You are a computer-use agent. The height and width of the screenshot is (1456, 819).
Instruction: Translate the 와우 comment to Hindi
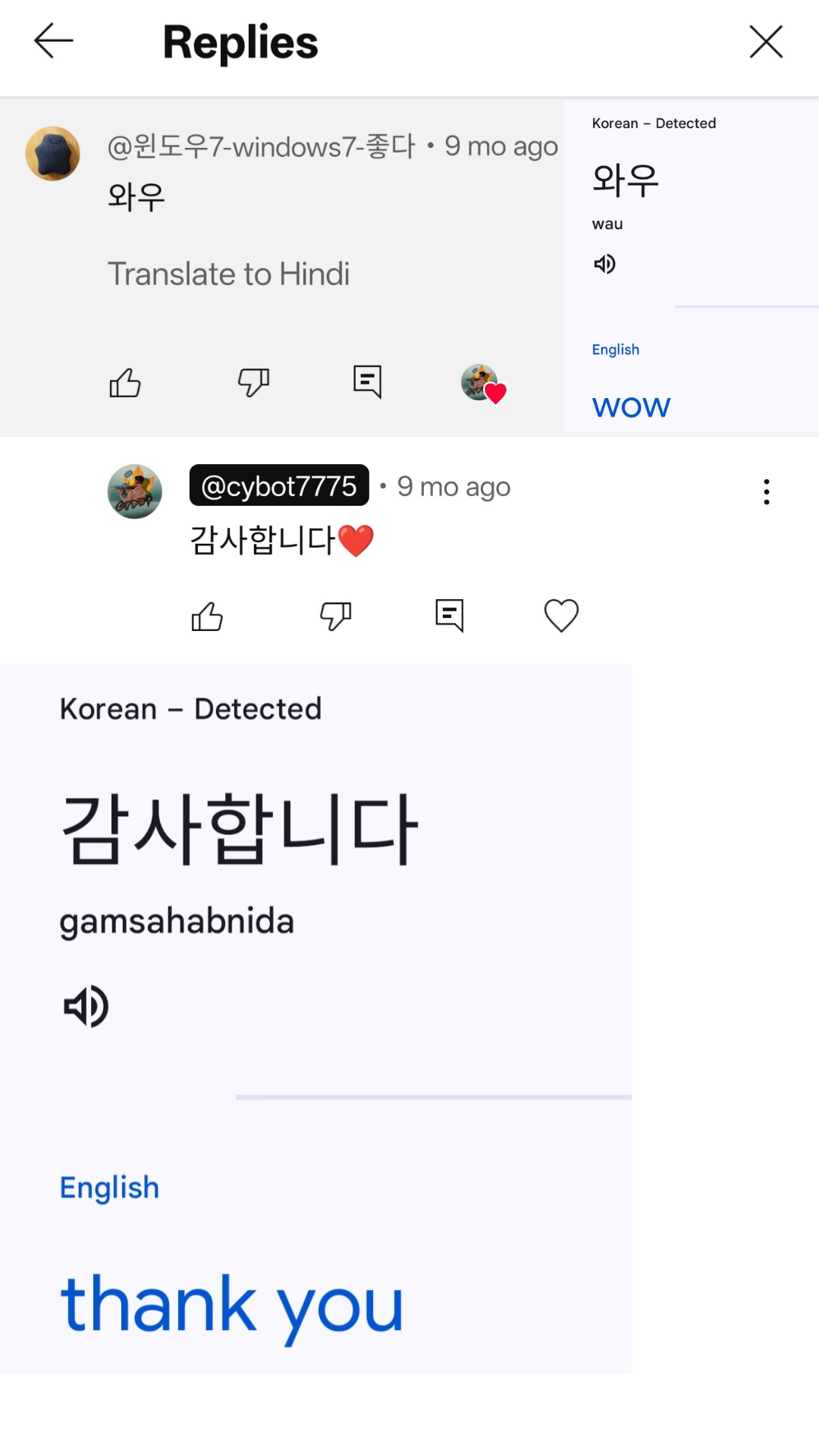tap(228, 274)
